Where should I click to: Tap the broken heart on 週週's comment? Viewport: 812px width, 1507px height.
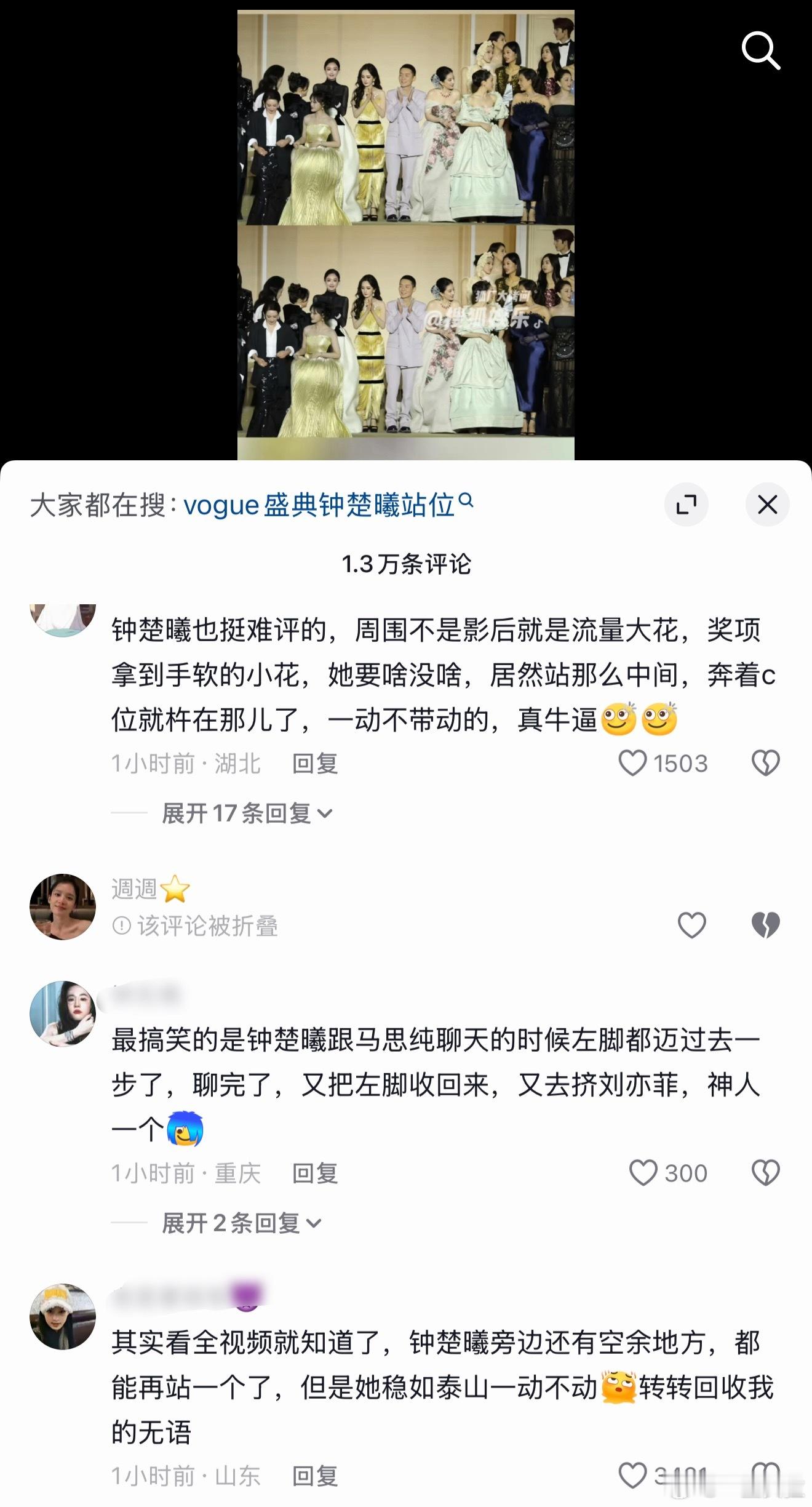pyautogui.click(x=765, y=925)
